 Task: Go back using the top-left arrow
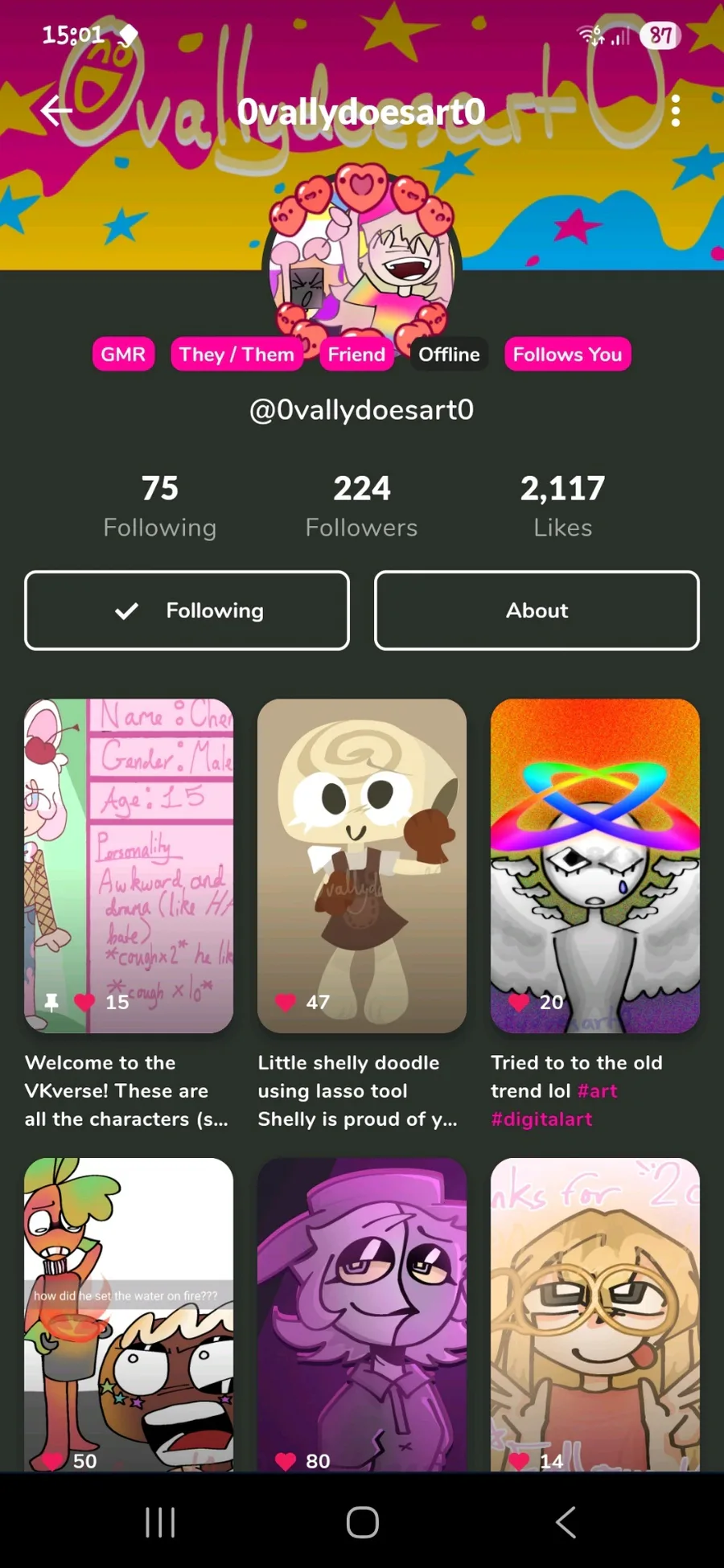coord(56,111)
